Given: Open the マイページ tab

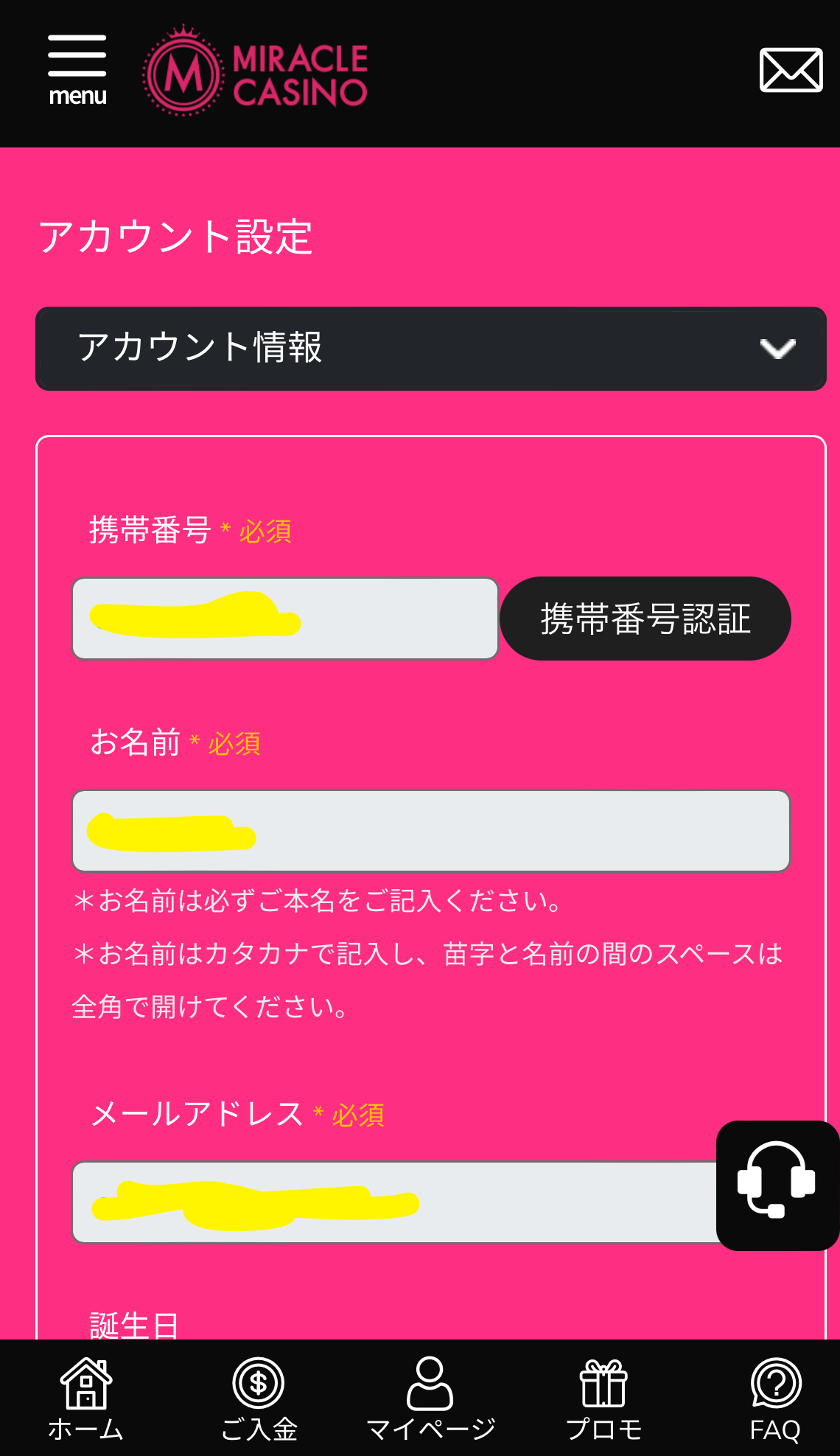Looking at the screenshot, I should click(430, 1398).
